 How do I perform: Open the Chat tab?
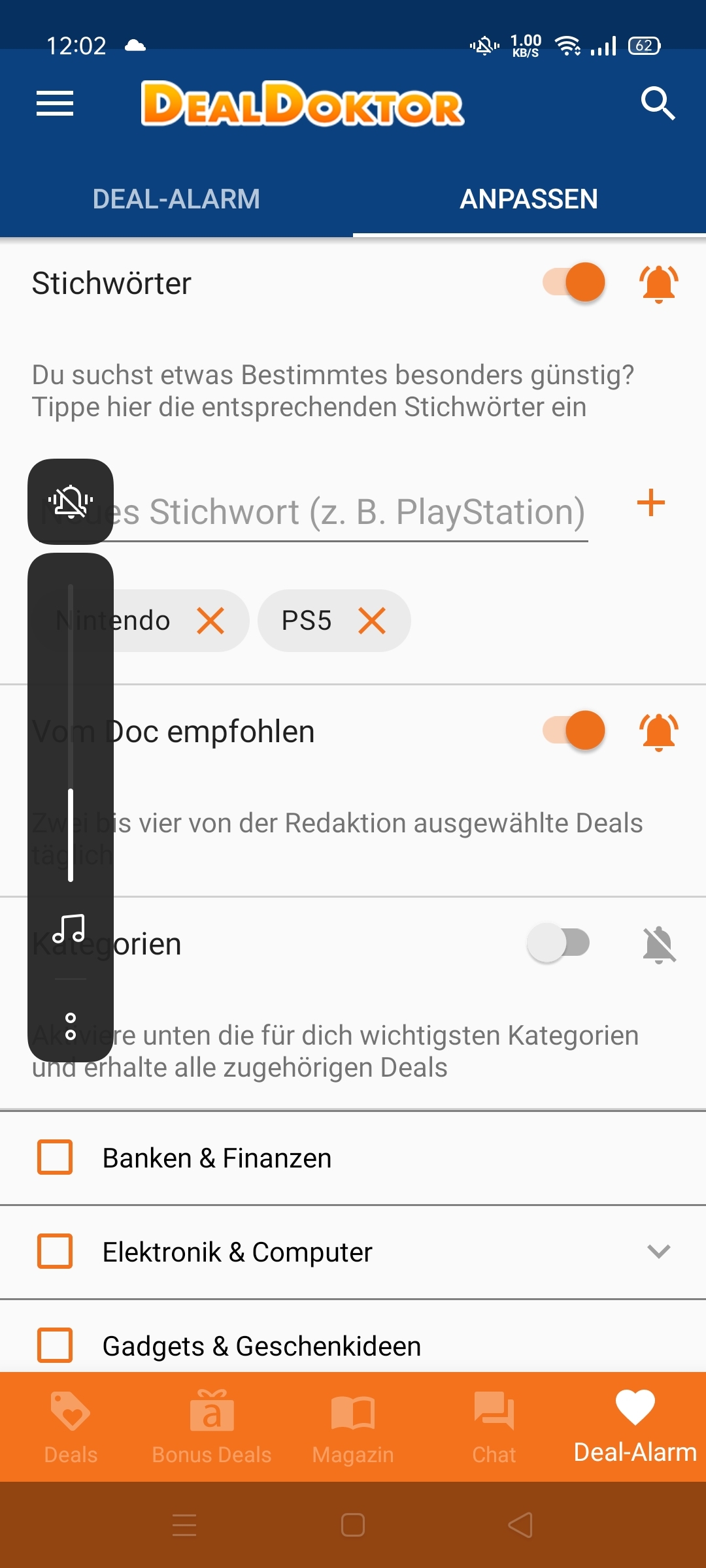click(494, 1427)
